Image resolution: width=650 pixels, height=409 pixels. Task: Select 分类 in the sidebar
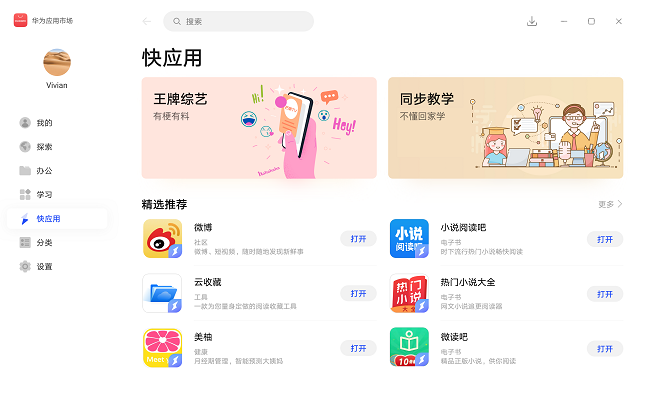point(44,243)
